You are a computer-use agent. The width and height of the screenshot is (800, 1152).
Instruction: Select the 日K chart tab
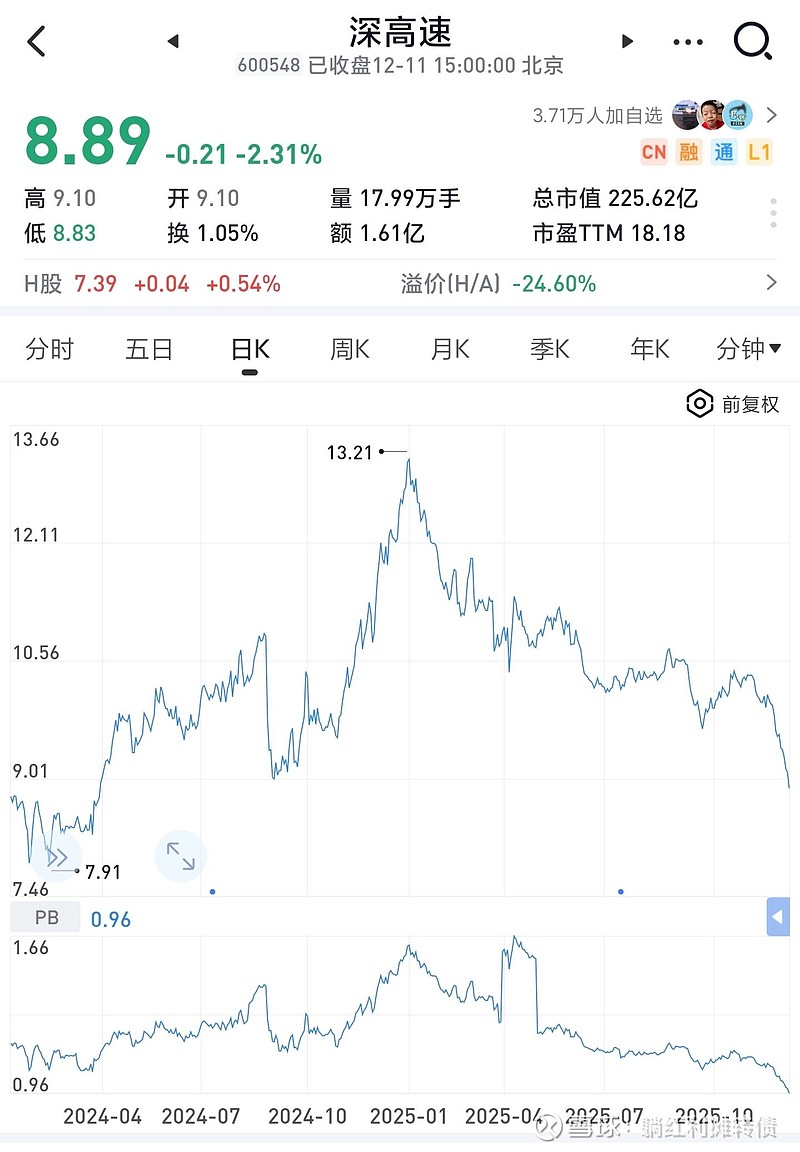[x=250, y=349]
